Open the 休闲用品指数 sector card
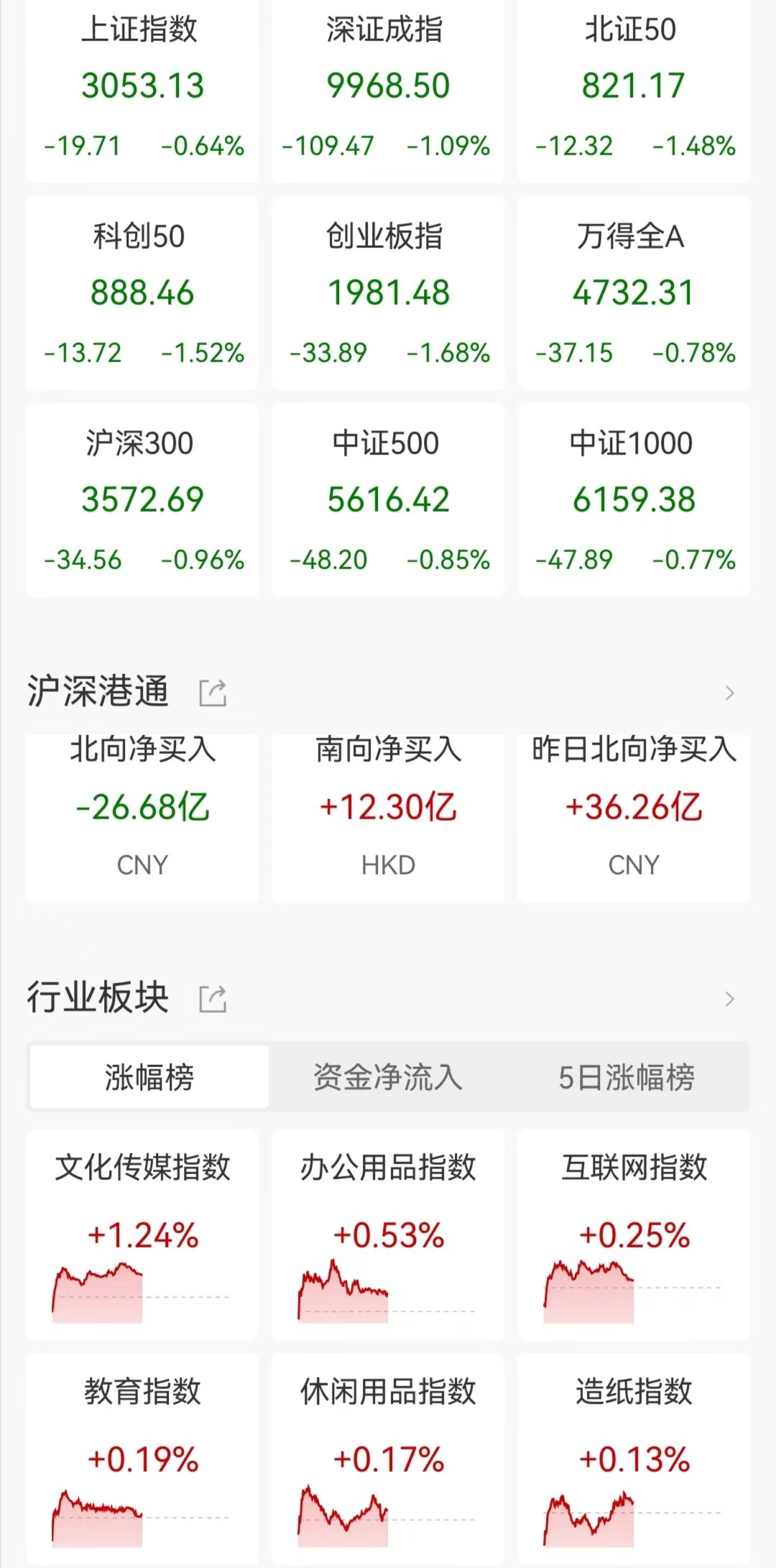Viewport: 776px width, 1568px height. pyautogui.click(x=388, y=1459)
